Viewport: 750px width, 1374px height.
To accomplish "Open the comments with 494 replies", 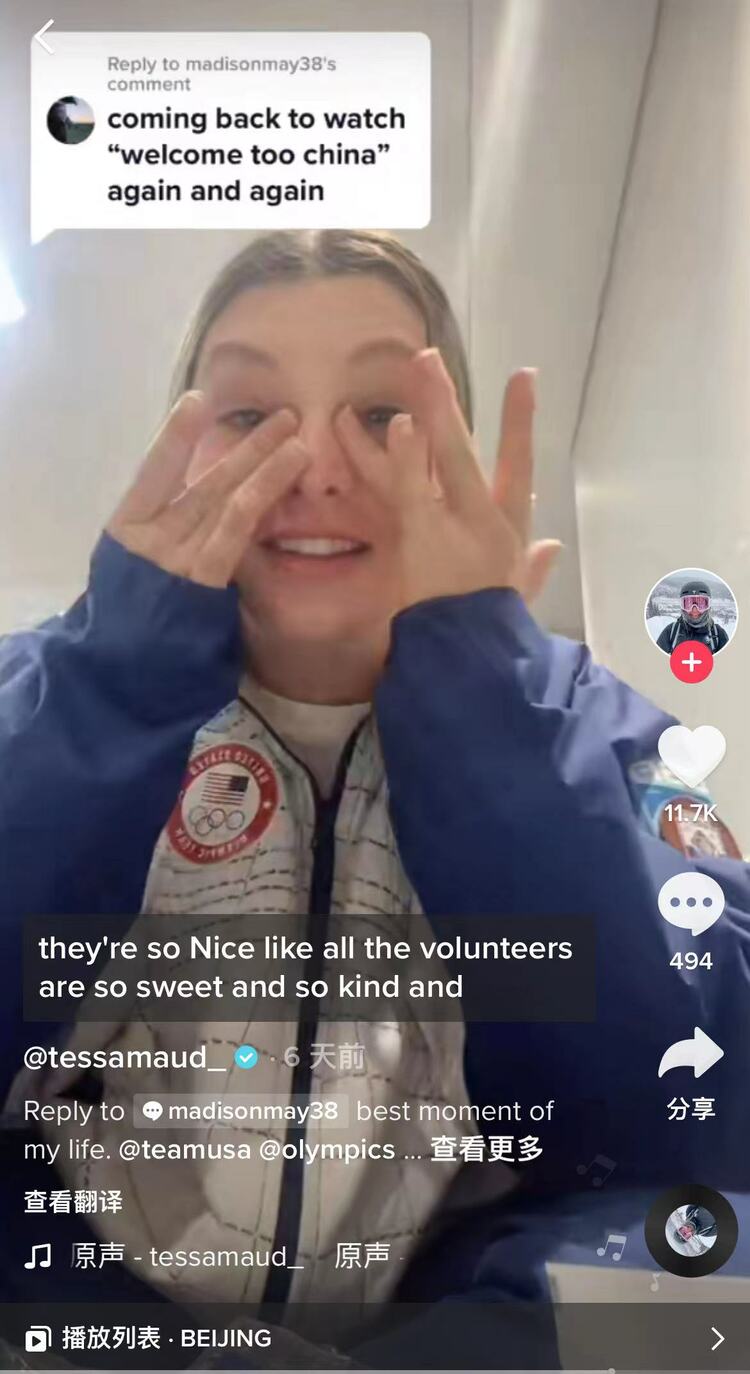I will point(691,905).
